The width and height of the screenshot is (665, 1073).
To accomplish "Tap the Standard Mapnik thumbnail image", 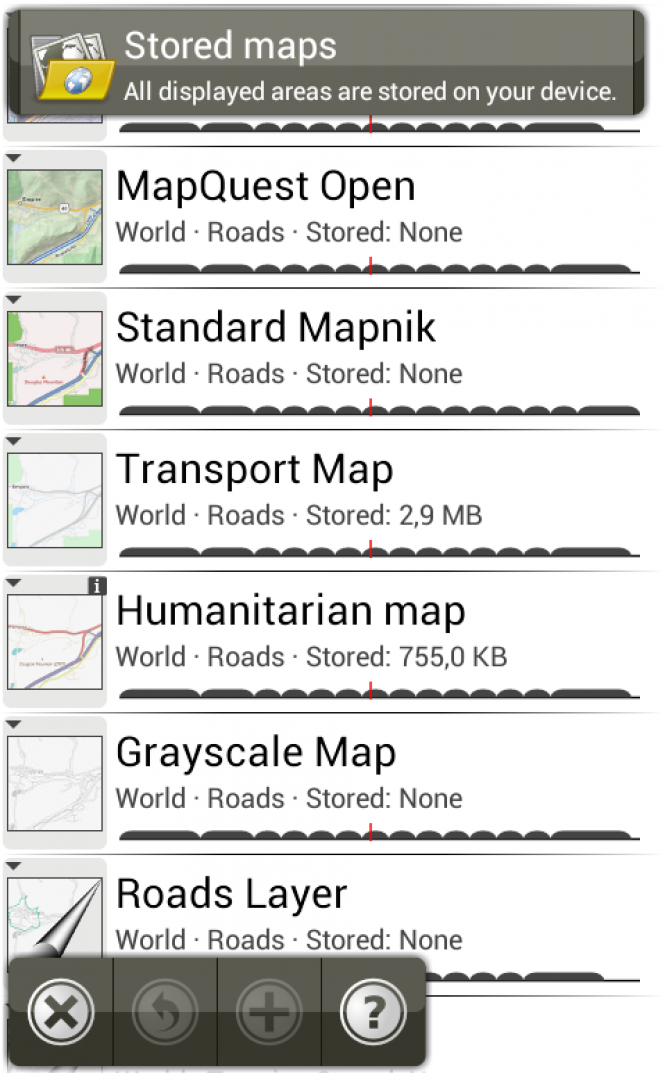I will [55, 359].
